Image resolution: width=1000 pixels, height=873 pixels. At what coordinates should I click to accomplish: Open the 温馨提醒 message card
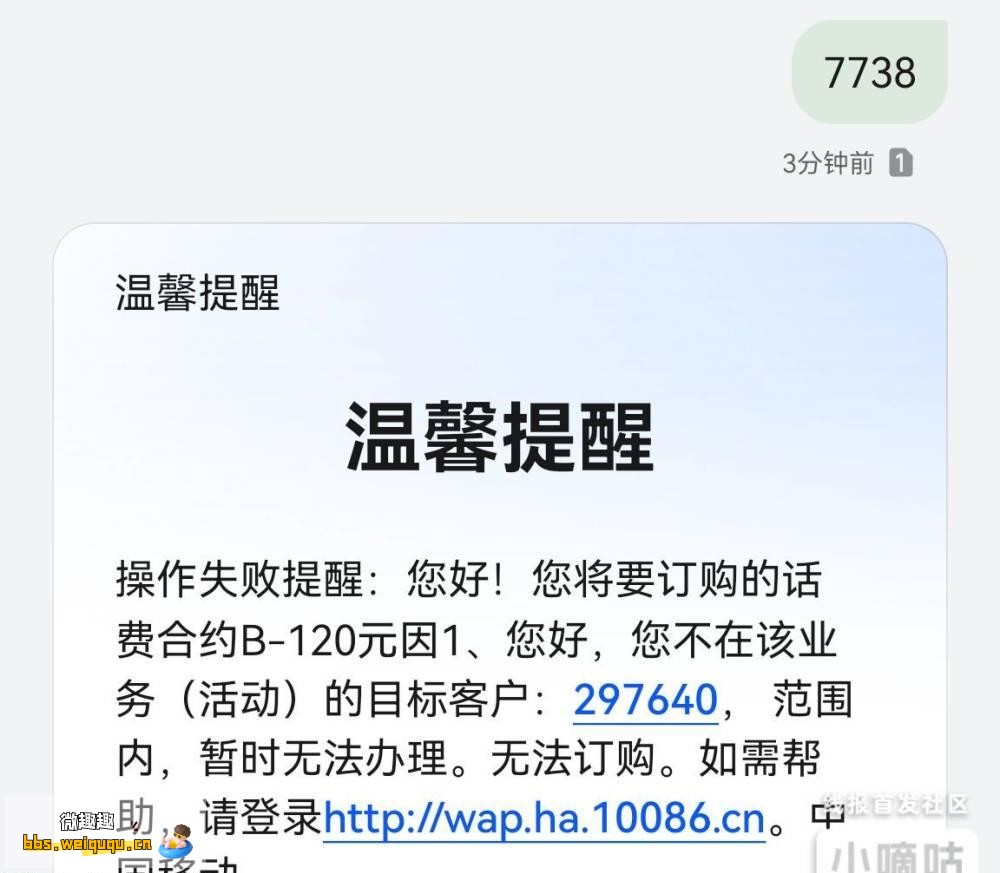[498, 437]
